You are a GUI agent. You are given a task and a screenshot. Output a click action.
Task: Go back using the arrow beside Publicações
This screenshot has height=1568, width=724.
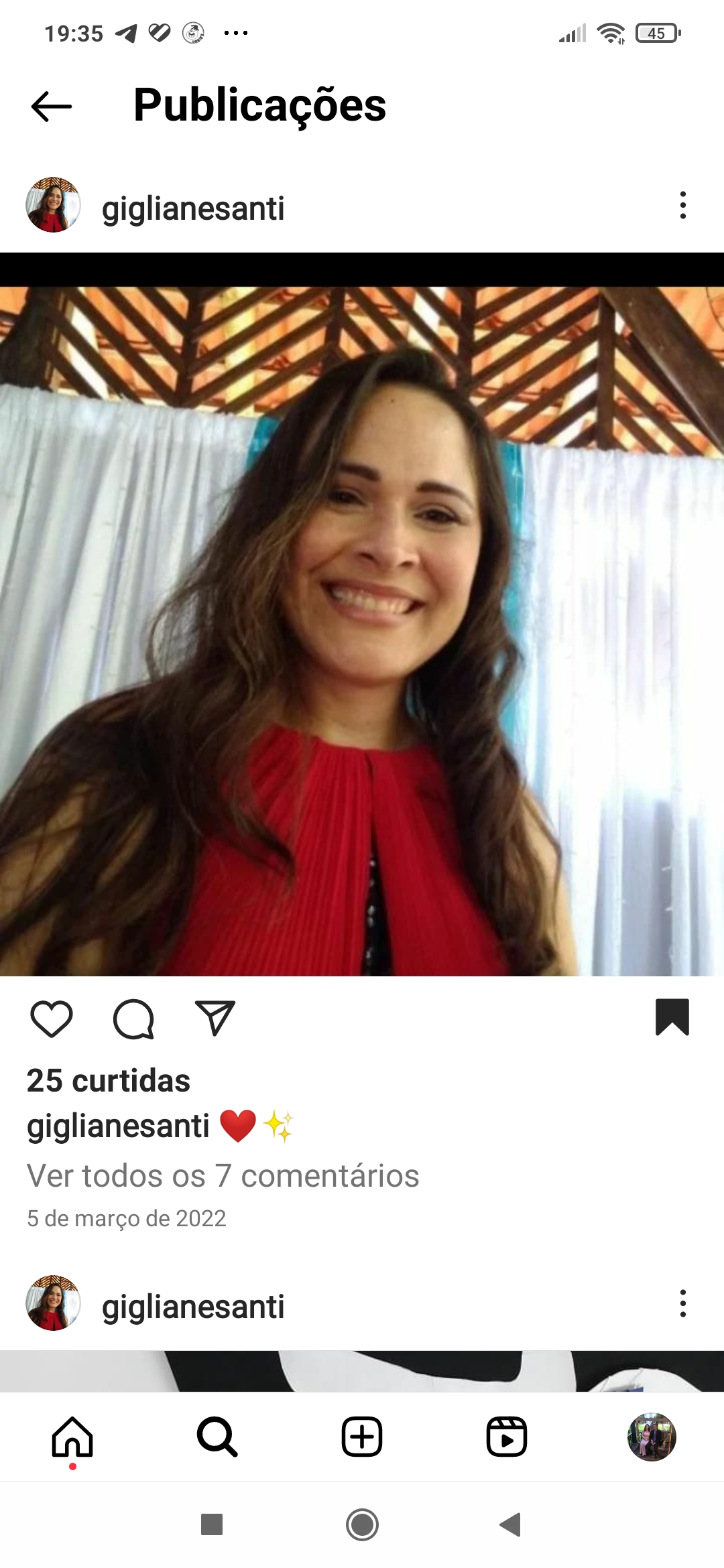[x=52, y=107]
